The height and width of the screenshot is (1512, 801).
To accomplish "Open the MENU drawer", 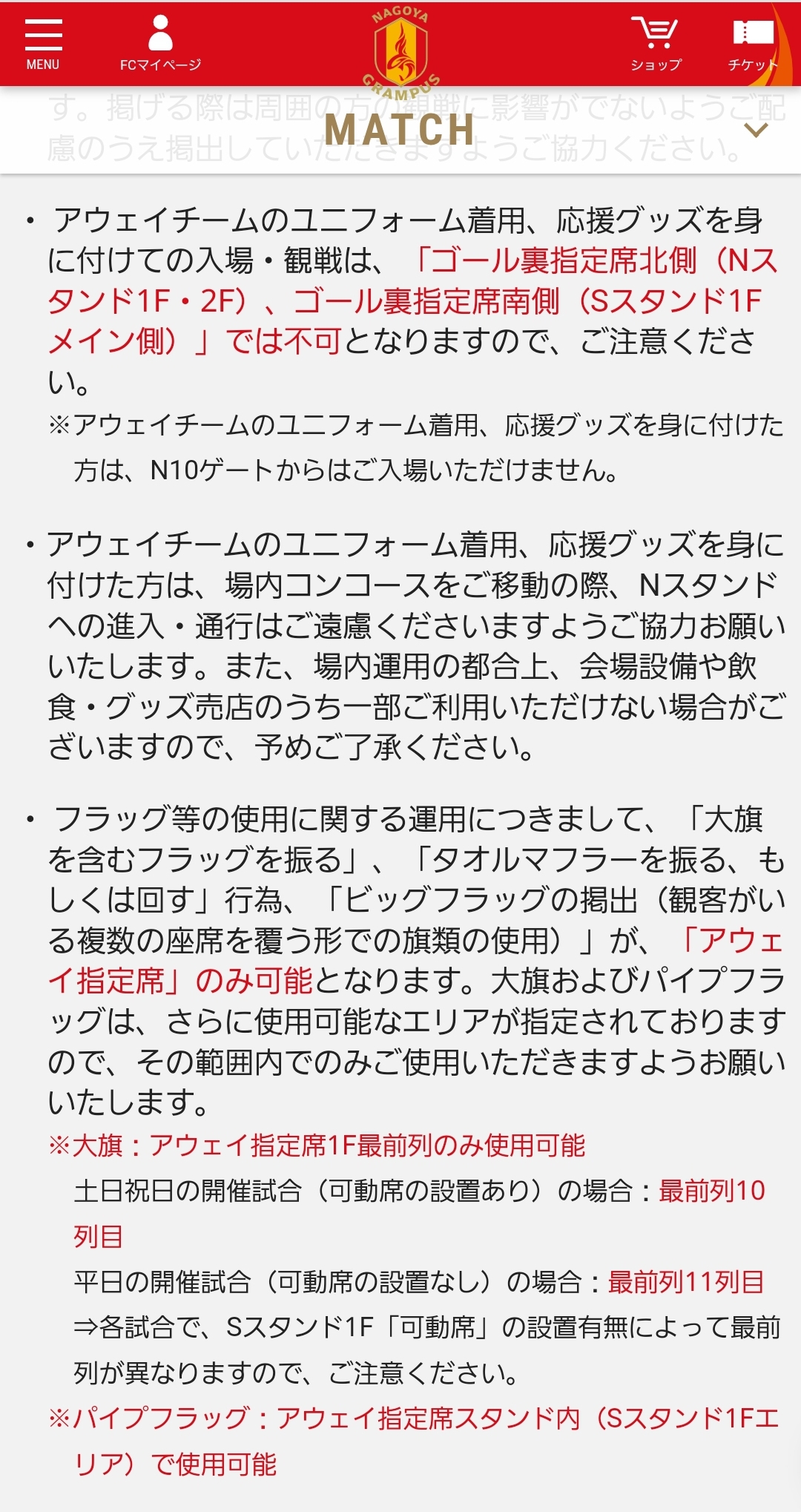I will (43, 45).
